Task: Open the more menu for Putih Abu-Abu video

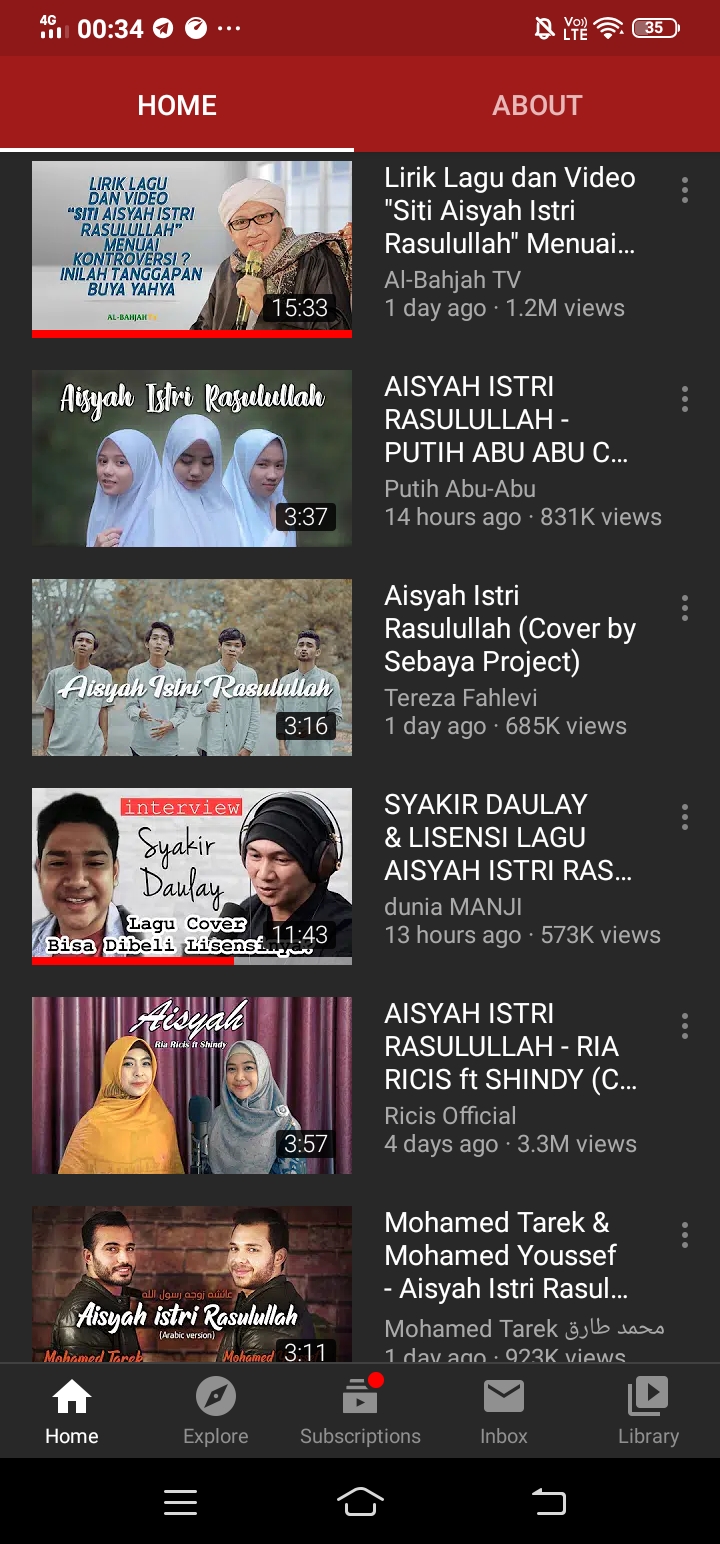Action: coord(685,399)
